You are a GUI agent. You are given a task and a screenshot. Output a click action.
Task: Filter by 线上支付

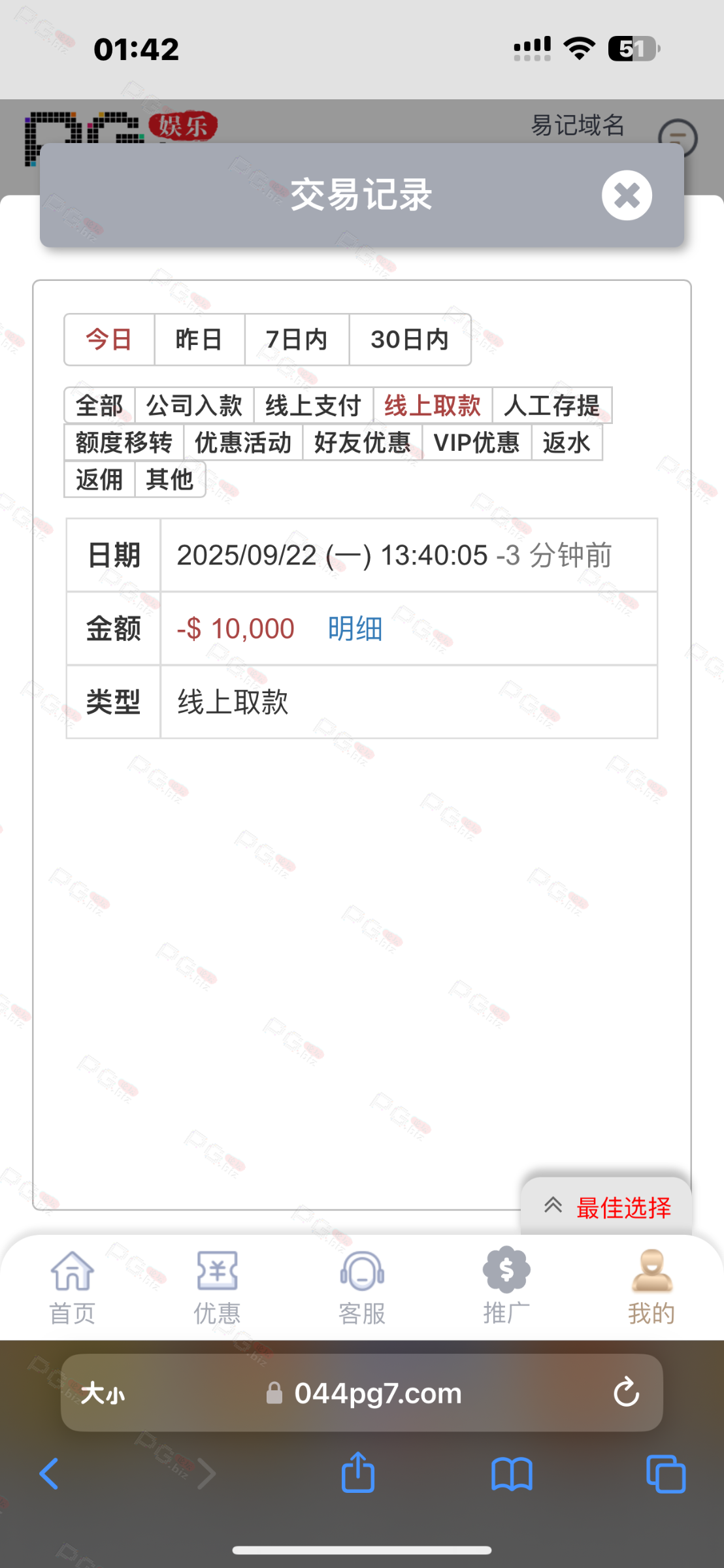tap(313, 406)
